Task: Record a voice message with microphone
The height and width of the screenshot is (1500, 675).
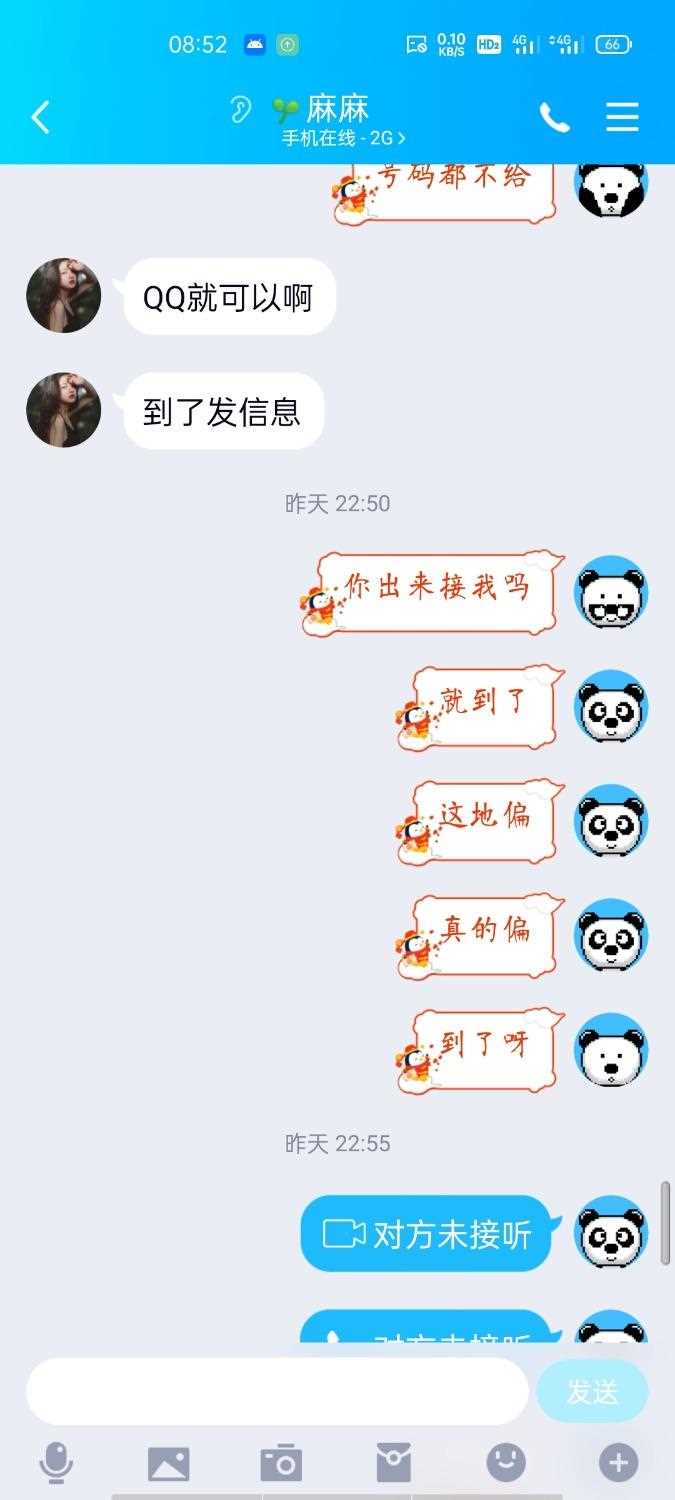Action: [x=56, y=1463]
